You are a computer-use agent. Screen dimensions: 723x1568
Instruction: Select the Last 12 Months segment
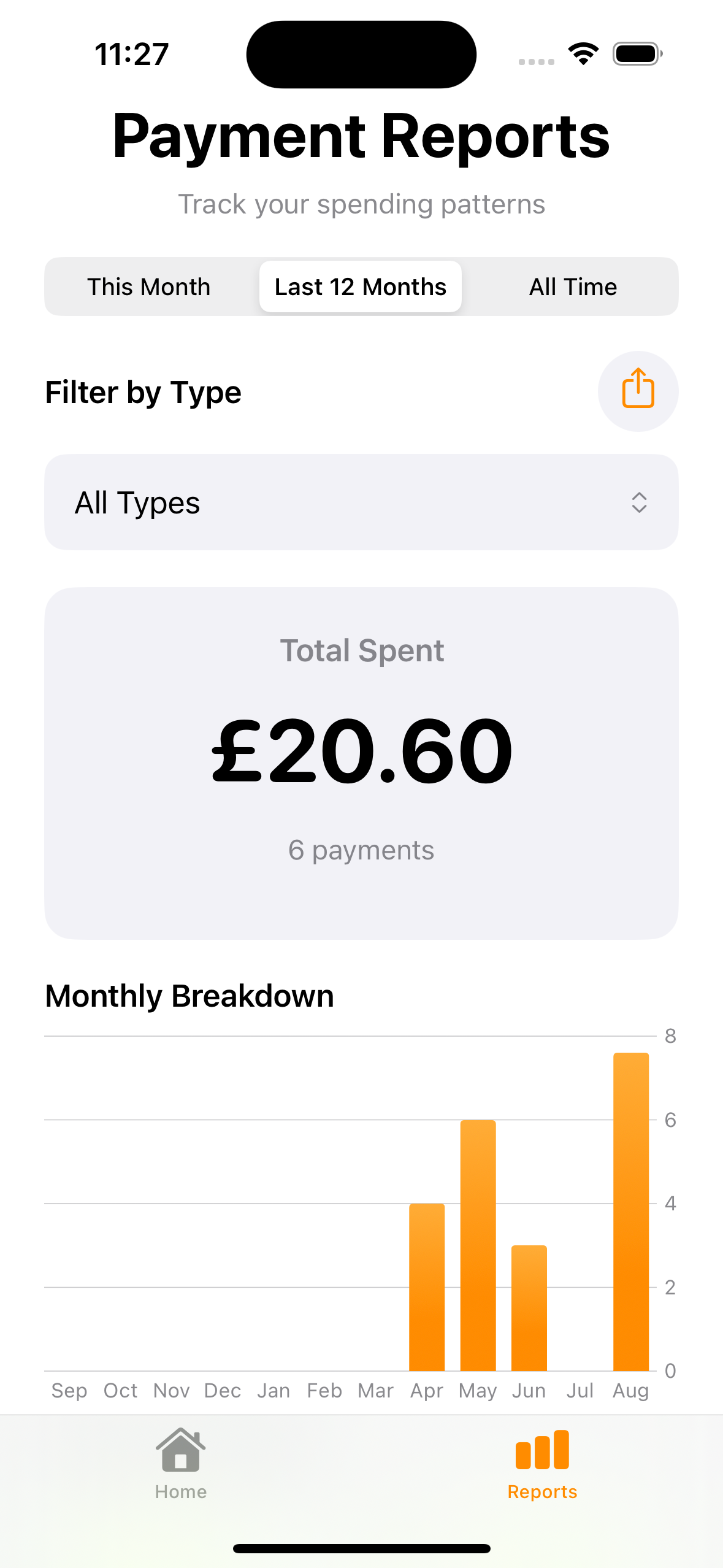(x=361, y=286)
